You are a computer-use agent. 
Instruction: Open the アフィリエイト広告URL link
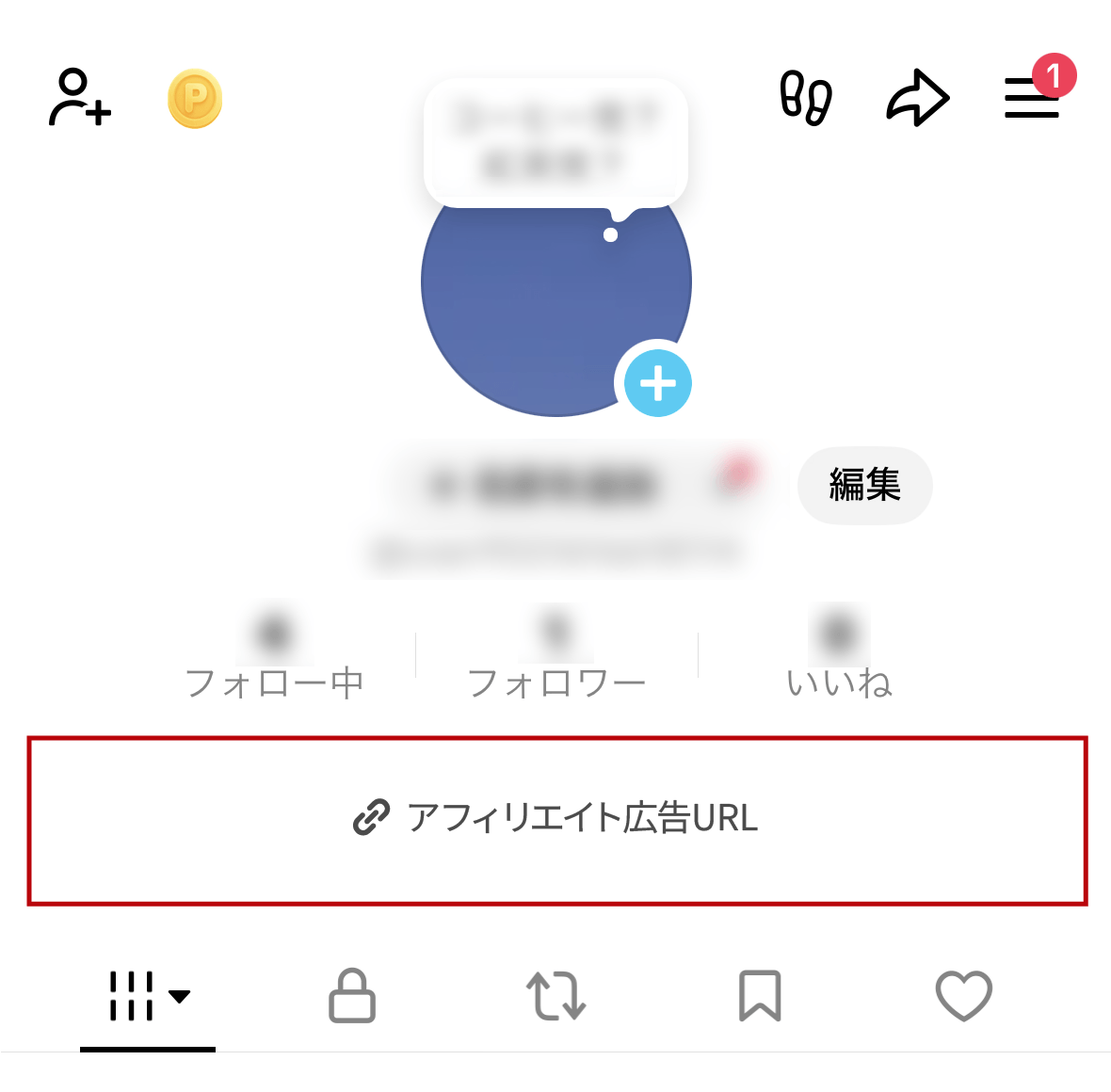coord(556,819)
